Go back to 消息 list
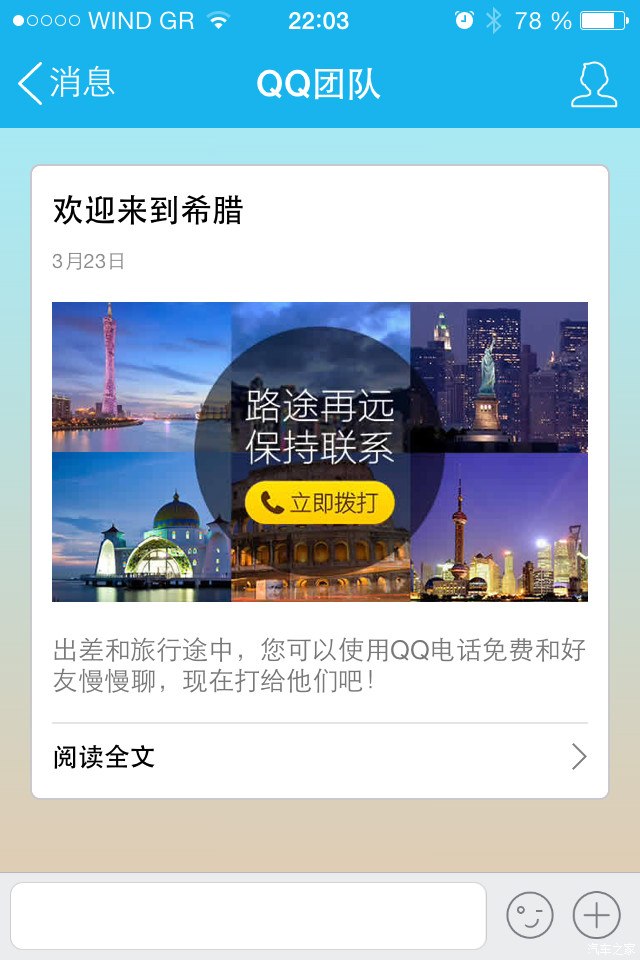 click(66, 83)
